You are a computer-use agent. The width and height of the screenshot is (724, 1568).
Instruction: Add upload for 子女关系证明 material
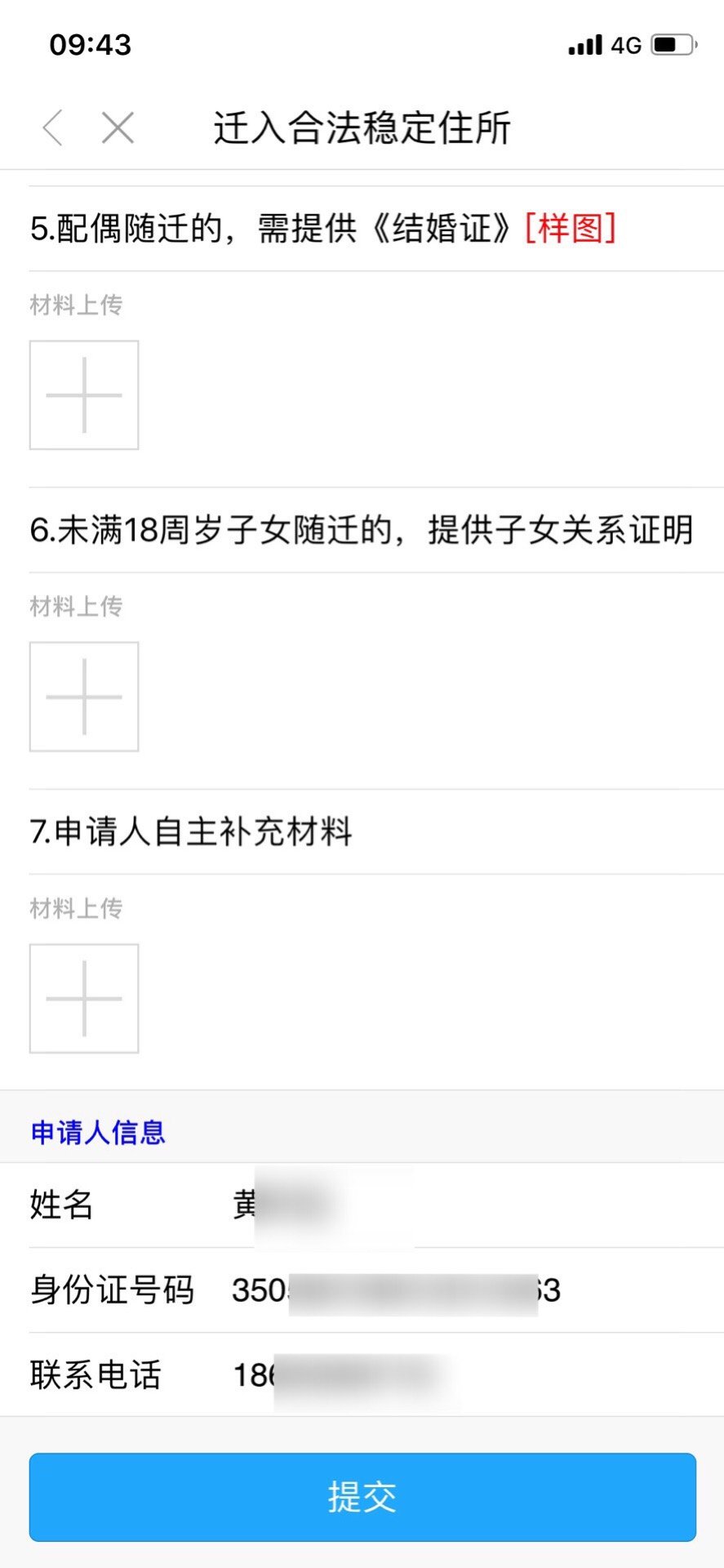84,697
